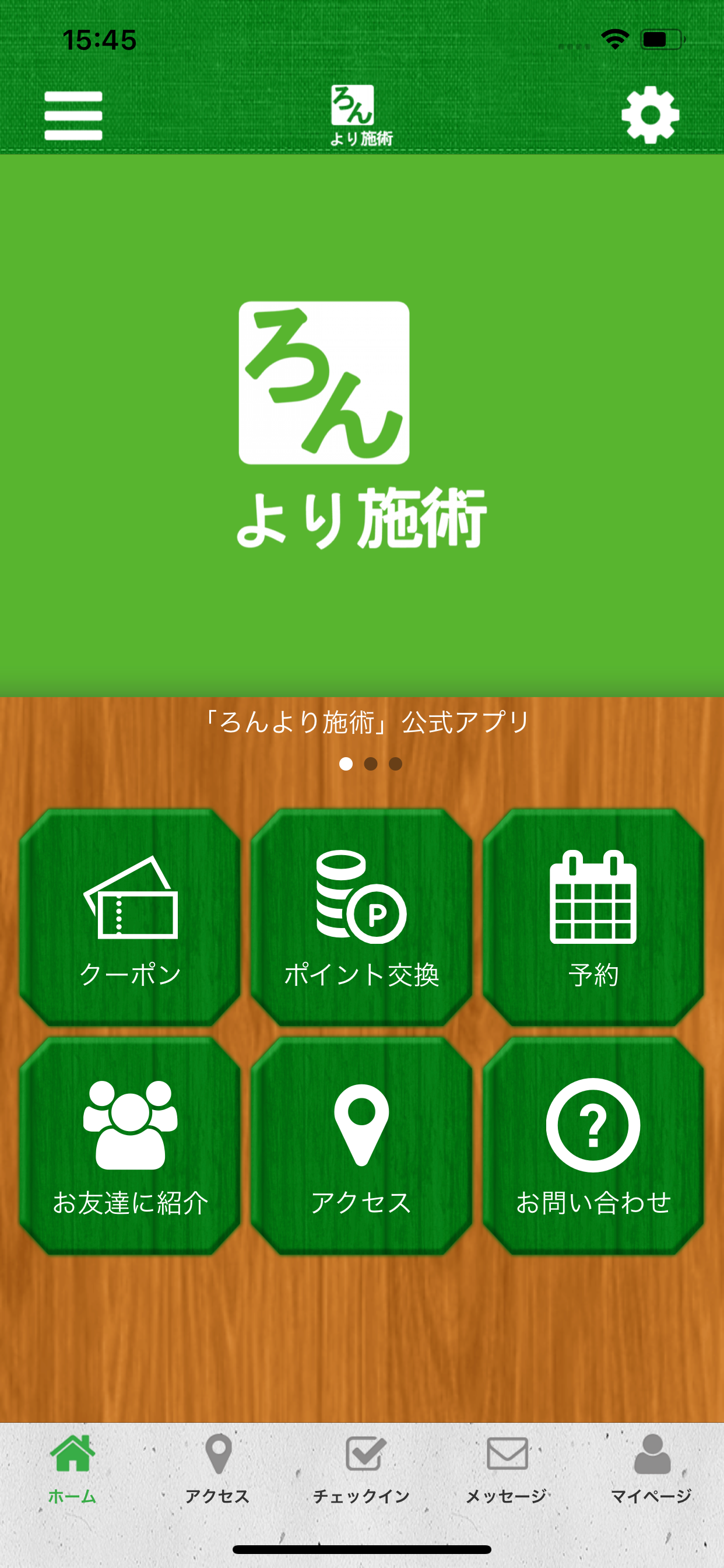This screenshot has width=724, height=1568.
Task: Open the アクセス map tile
Action: (x=362, y=1144)
